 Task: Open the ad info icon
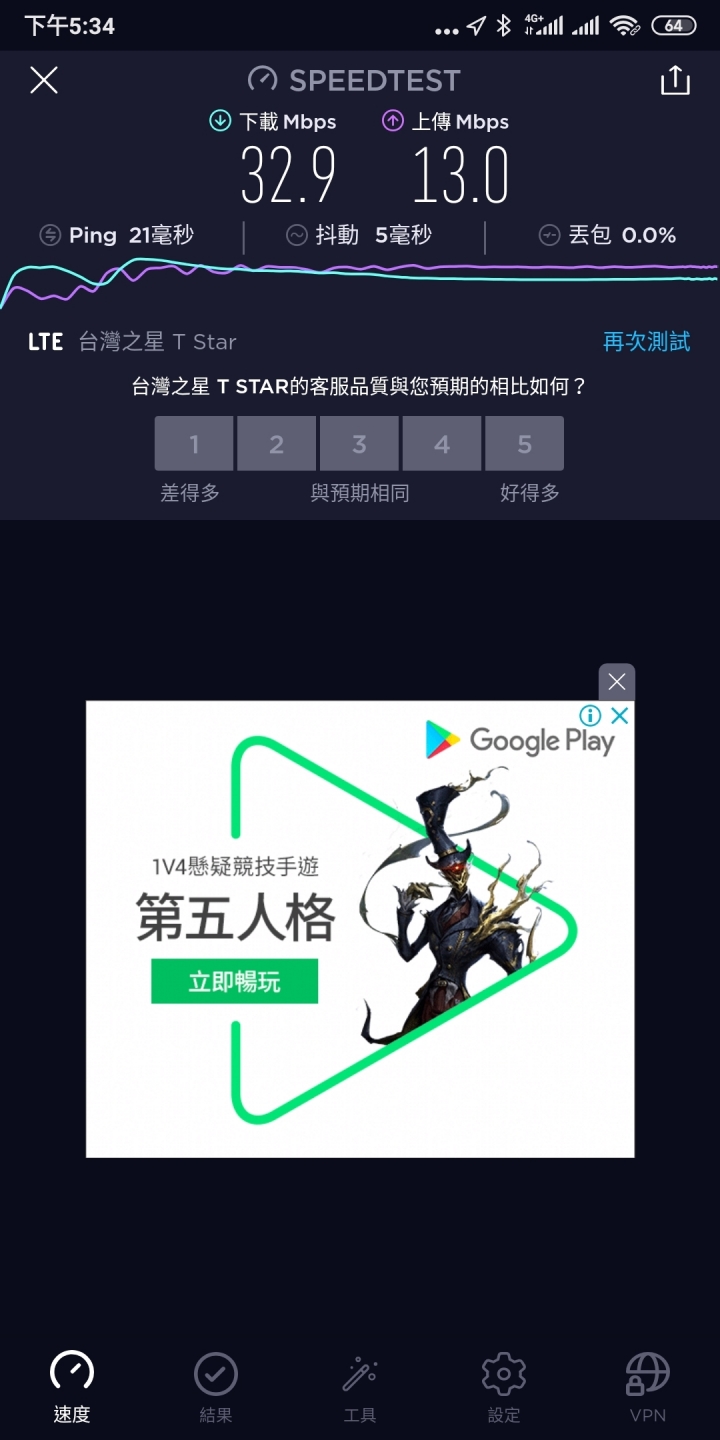pyautogui.click(x=590, y=715)
